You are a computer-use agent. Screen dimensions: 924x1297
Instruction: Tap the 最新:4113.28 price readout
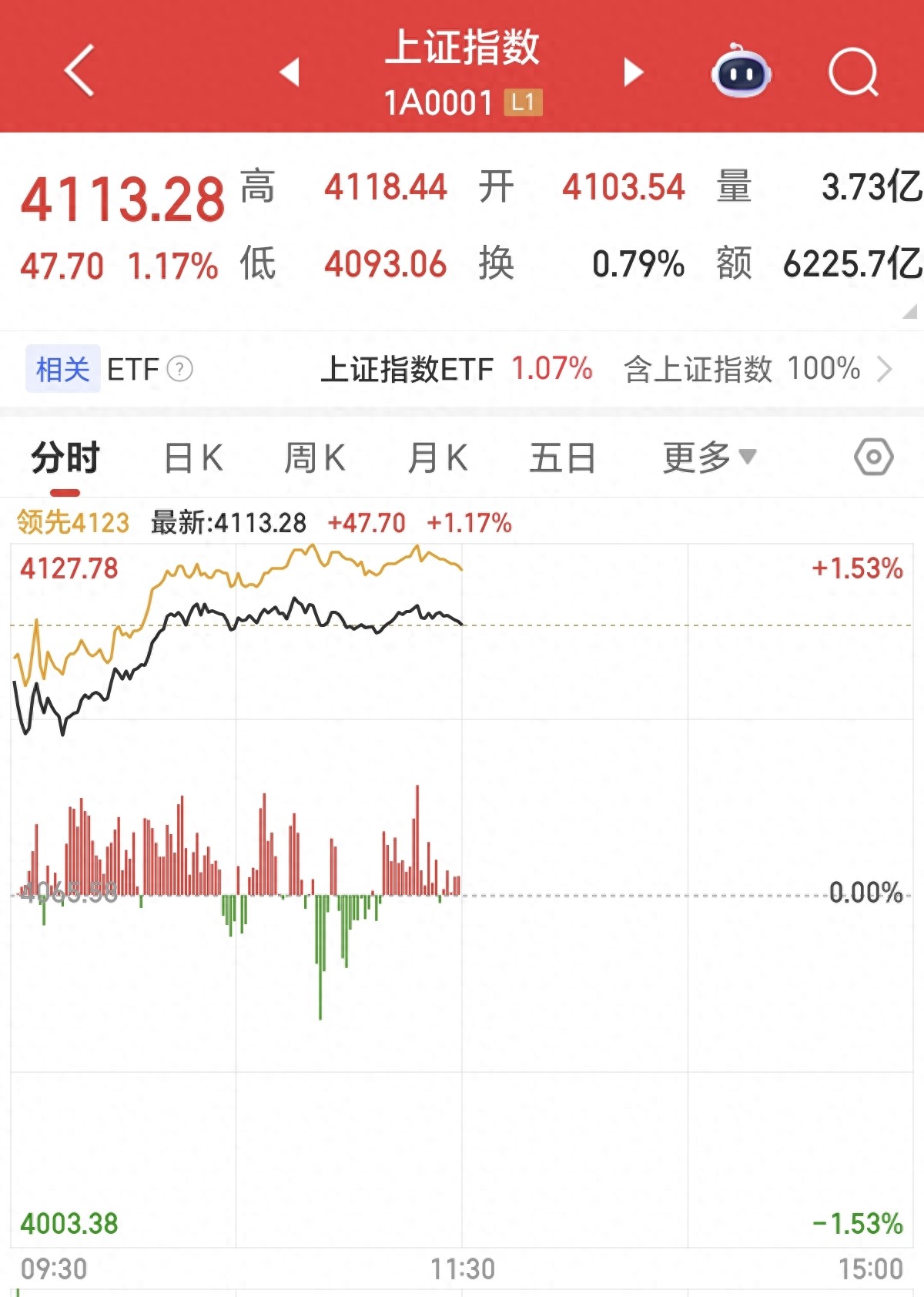(x=227, y=521)
